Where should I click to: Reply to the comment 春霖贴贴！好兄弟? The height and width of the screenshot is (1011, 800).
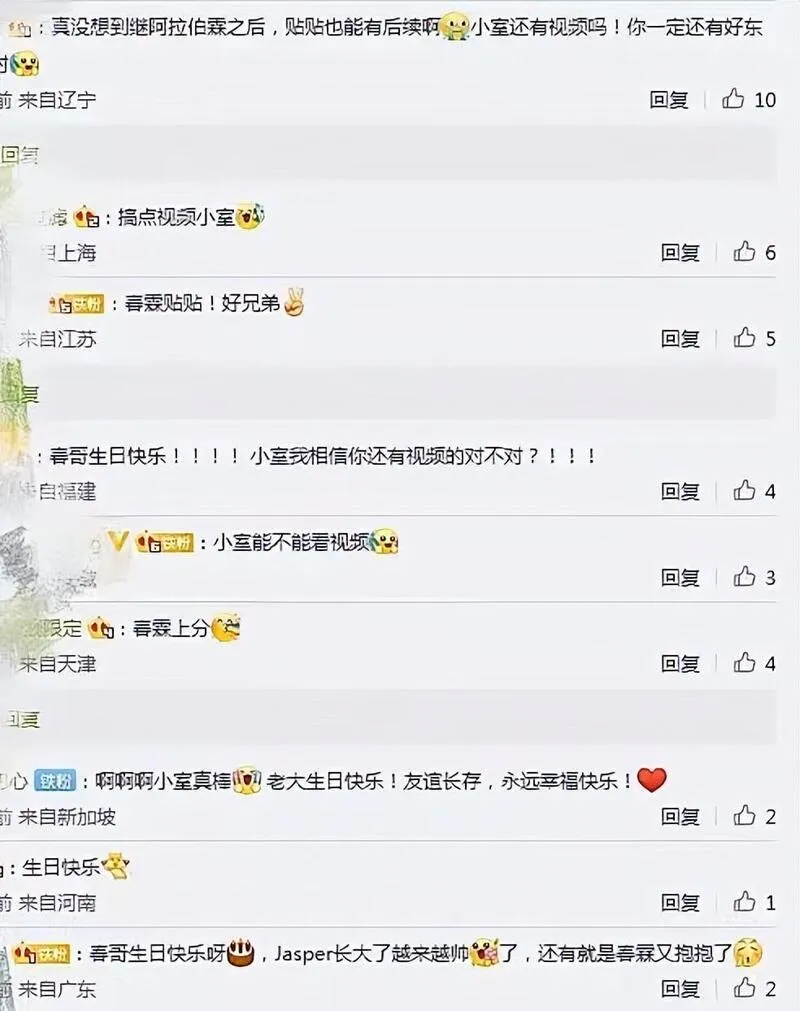click(680, 339)
